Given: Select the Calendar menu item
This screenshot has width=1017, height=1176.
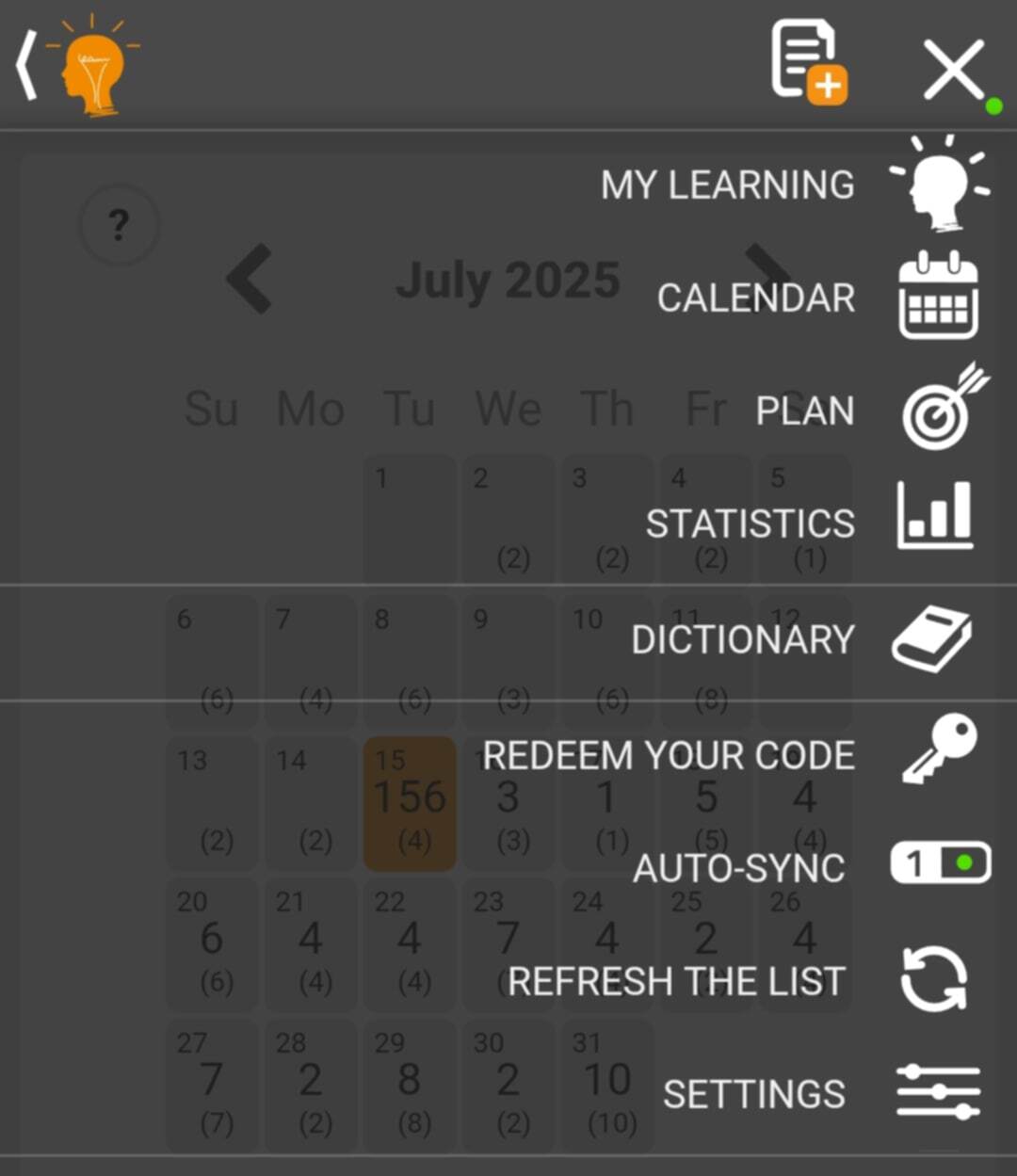Looking at the screenshot, I should 756,298.
